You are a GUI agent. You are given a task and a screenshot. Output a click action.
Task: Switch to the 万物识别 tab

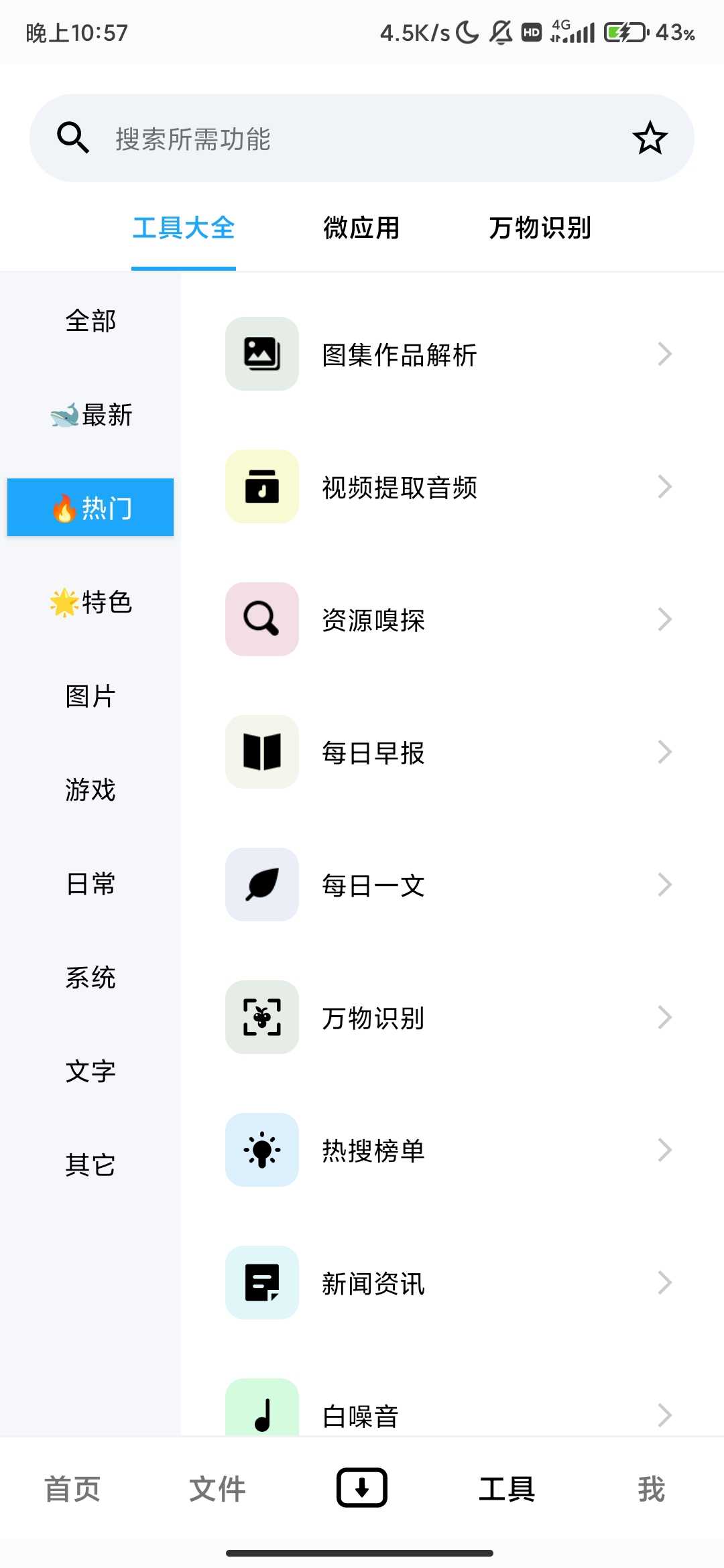[540, 228]
